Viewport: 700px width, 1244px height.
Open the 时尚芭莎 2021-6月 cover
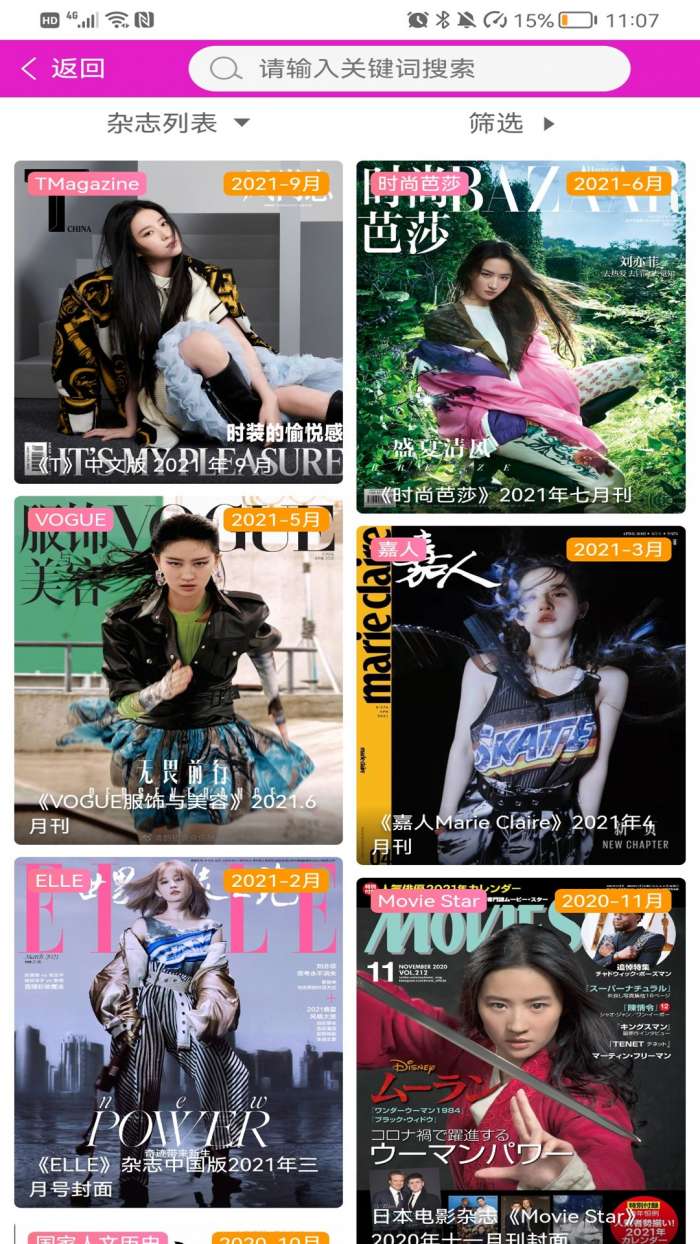[x=521, y=337]
